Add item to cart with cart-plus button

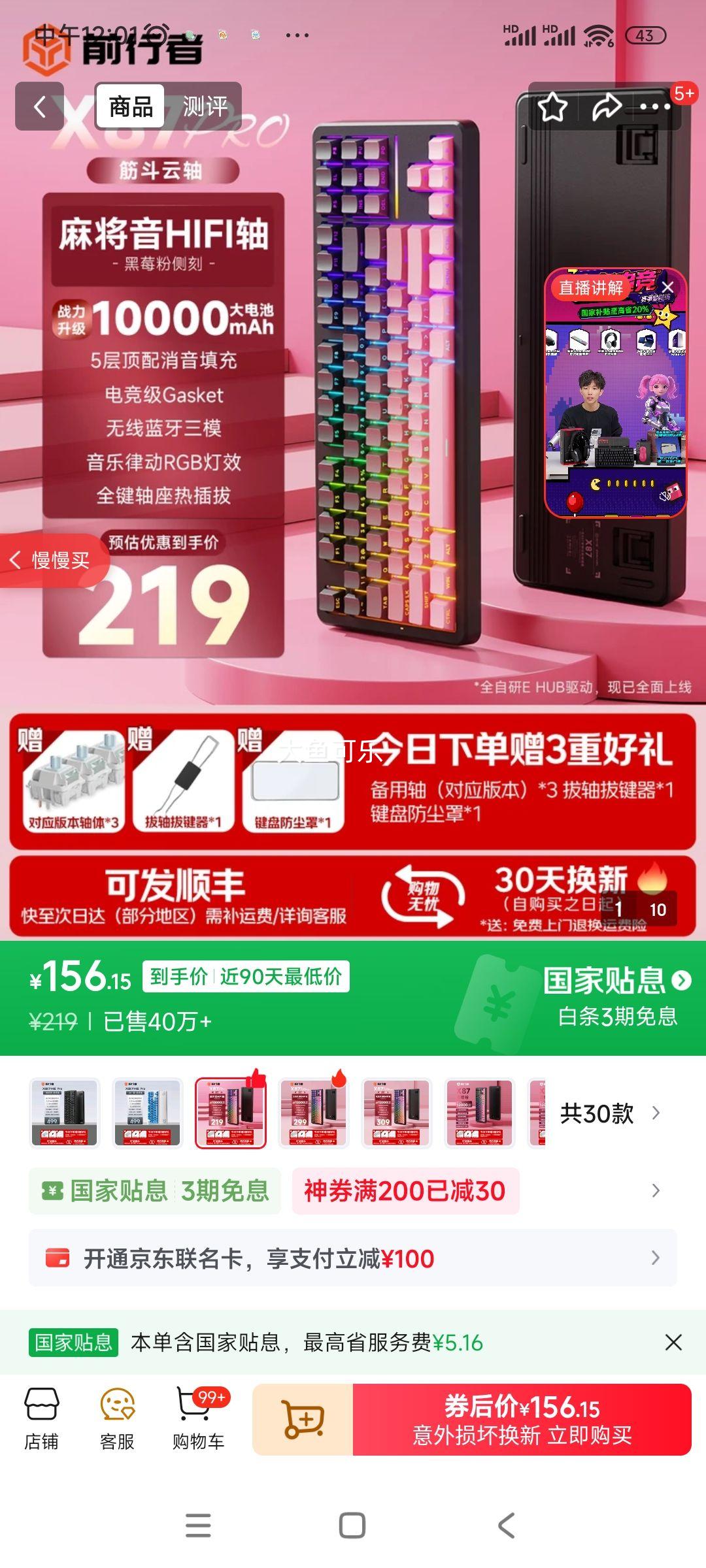[303, 1419]
